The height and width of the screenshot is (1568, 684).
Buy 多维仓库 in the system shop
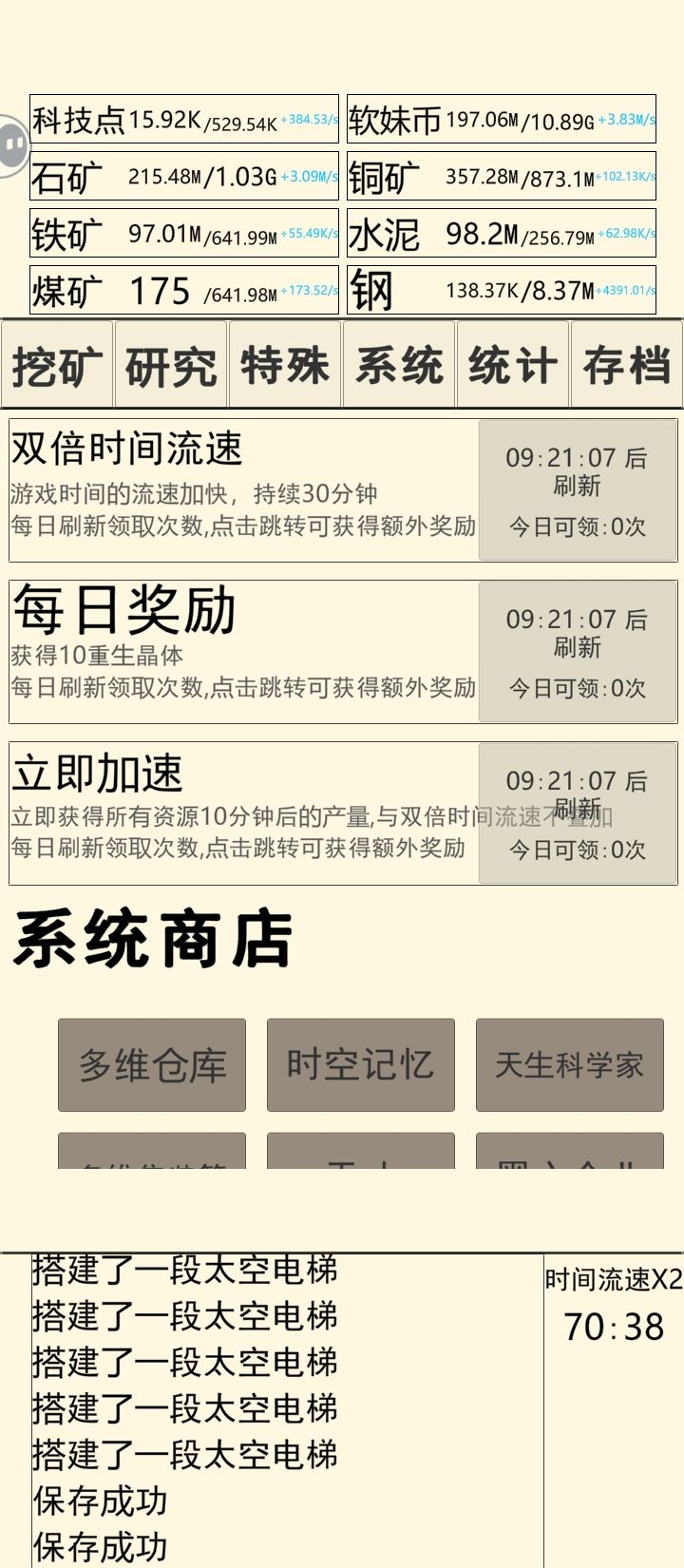(x=152, y=1065)
